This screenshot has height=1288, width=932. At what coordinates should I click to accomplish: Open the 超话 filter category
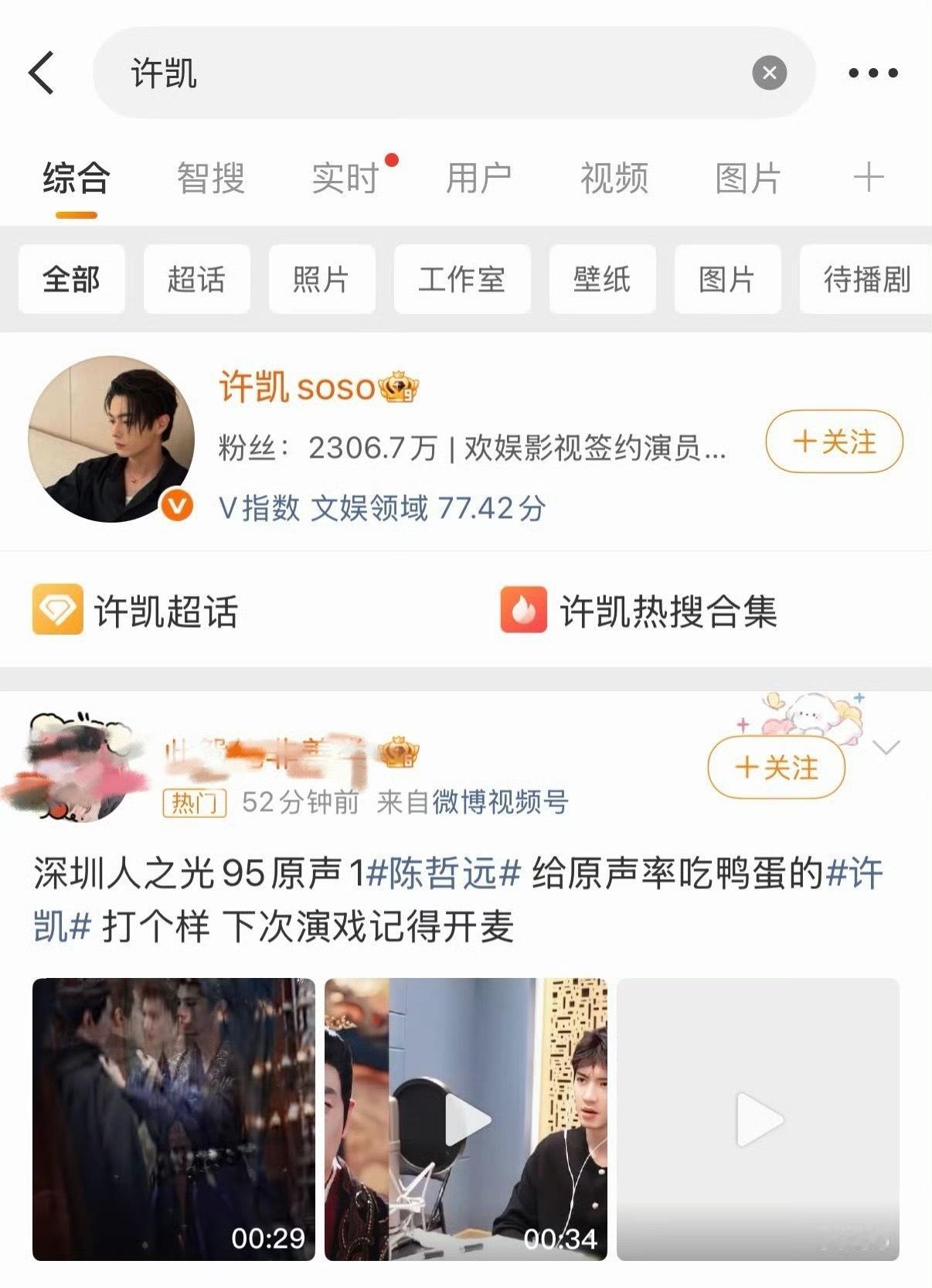tap(196, 280)
